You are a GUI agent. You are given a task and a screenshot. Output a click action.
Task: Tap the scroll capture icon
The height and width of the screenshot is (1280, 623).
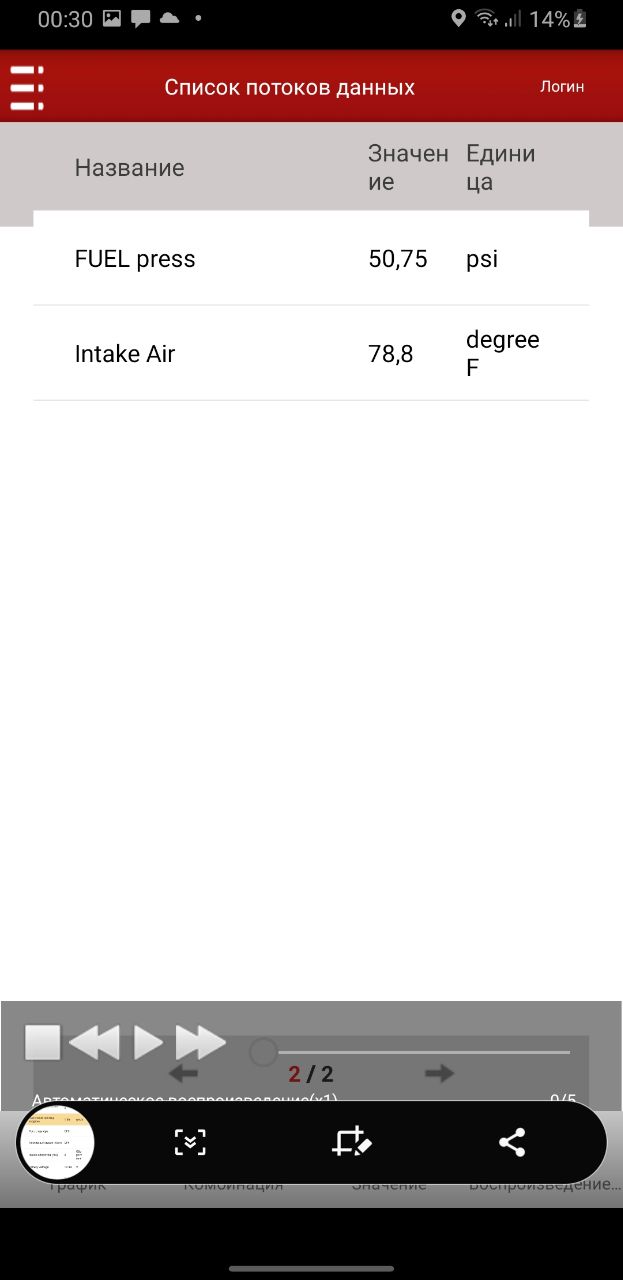pyautogui.click(x=190, y=1143)
